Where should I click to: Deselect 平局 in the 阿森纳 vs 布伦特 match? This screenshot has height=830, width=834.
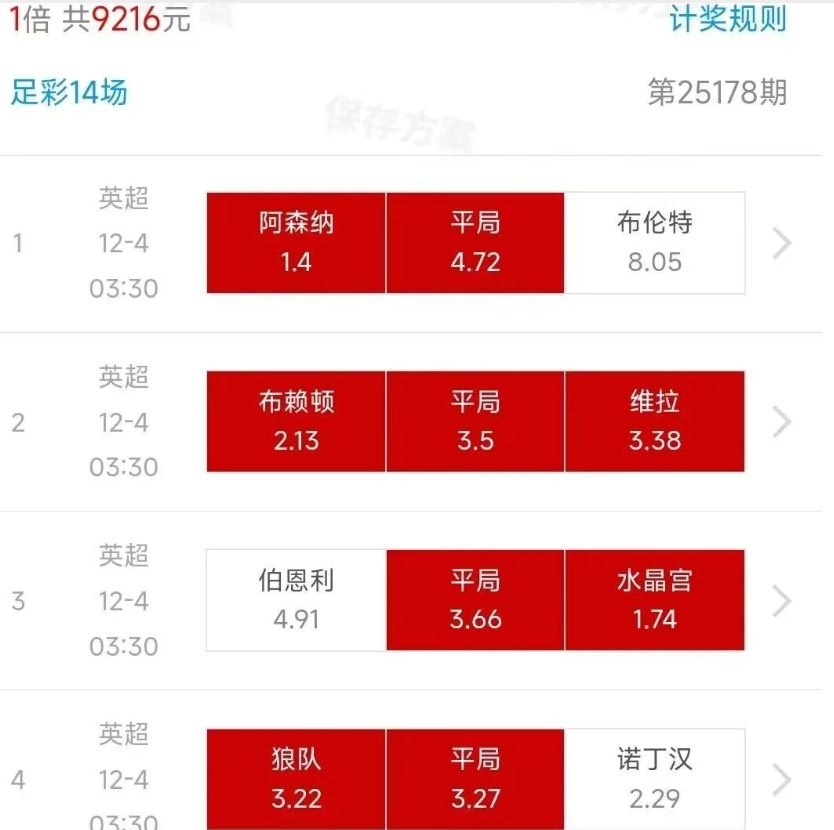[475, 243]
